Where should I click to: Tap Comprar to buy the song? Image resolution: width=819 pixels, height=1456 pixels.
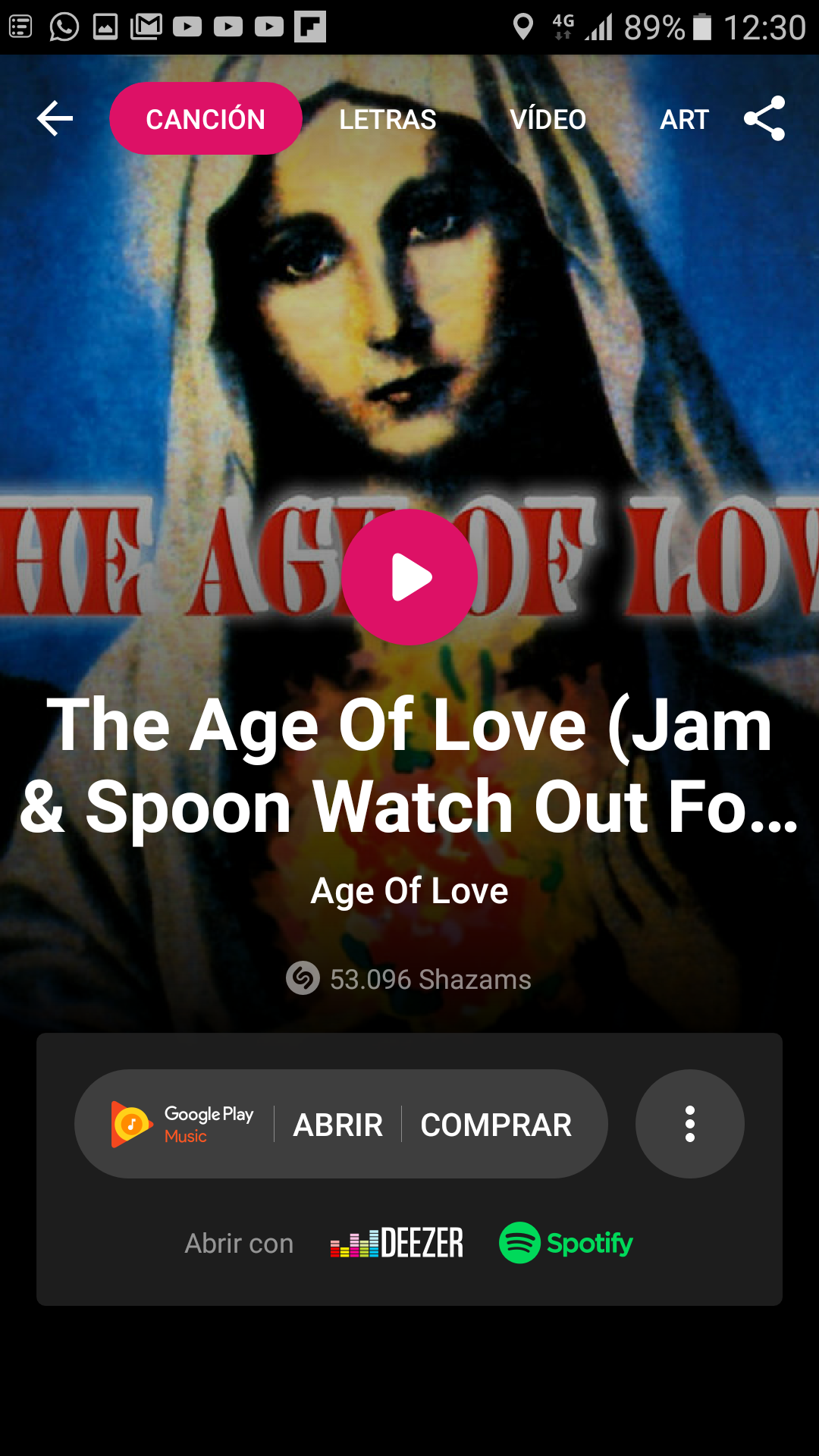coord(496,1125)
